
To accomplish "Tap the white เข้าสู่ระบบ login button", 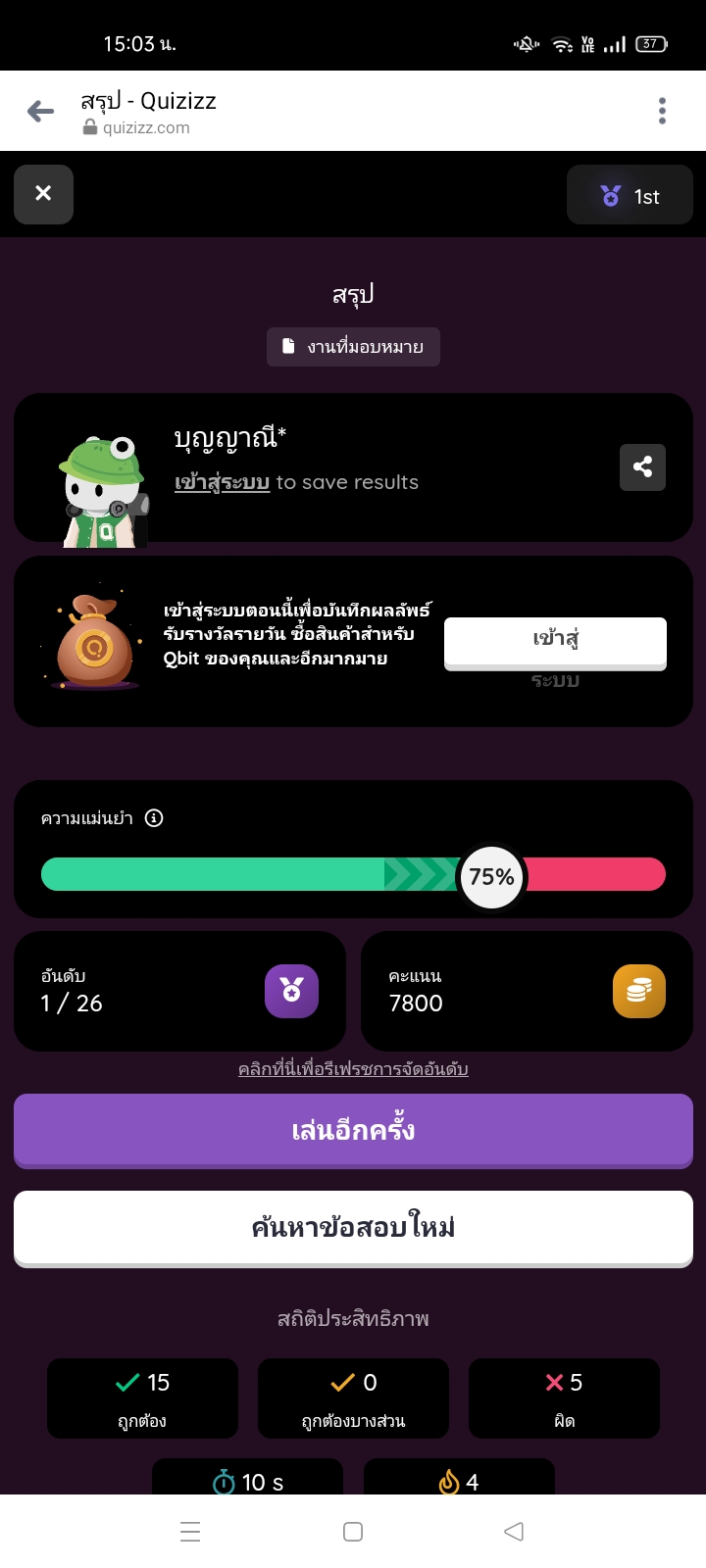I will (x=555, y=642).
